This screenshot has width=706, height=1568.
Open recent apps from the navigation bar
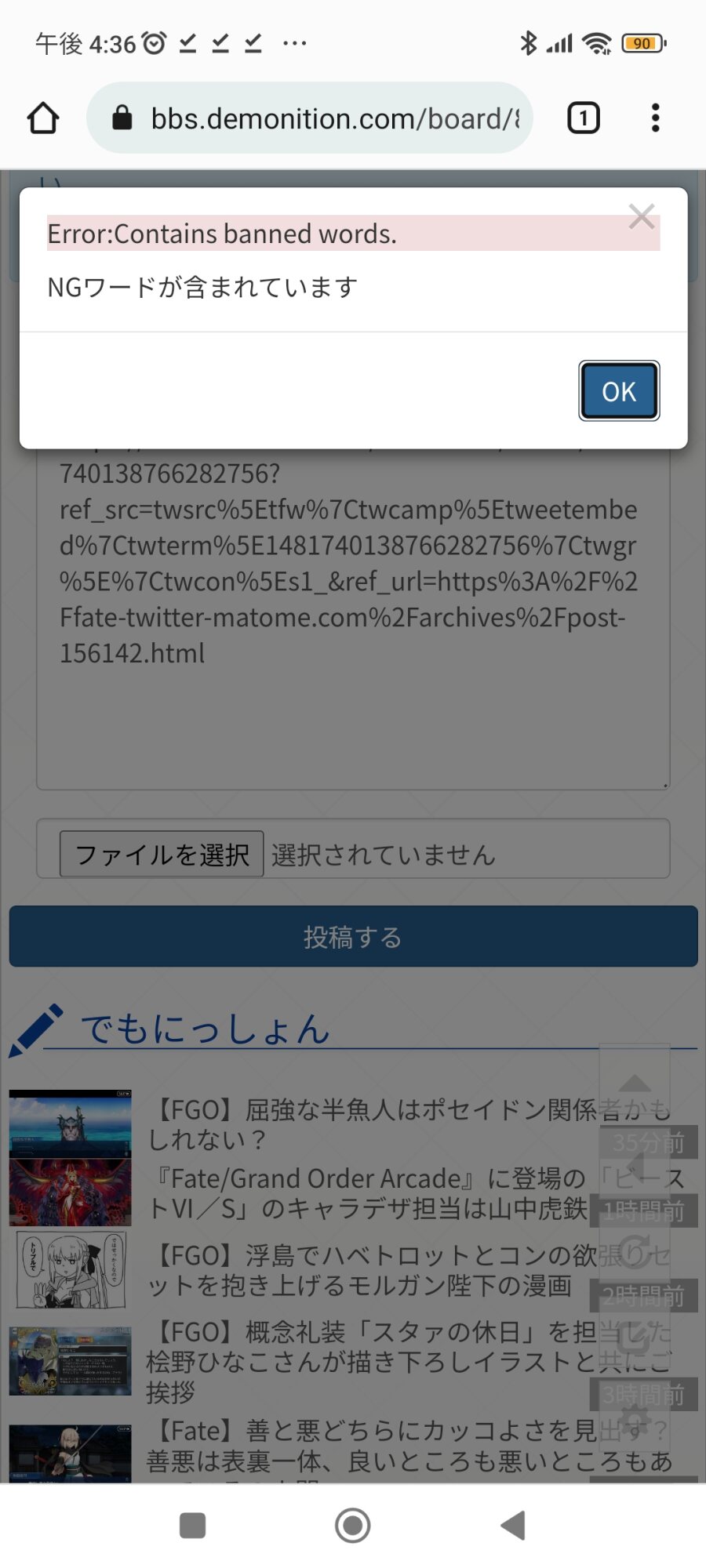[x=192, y=1526]
